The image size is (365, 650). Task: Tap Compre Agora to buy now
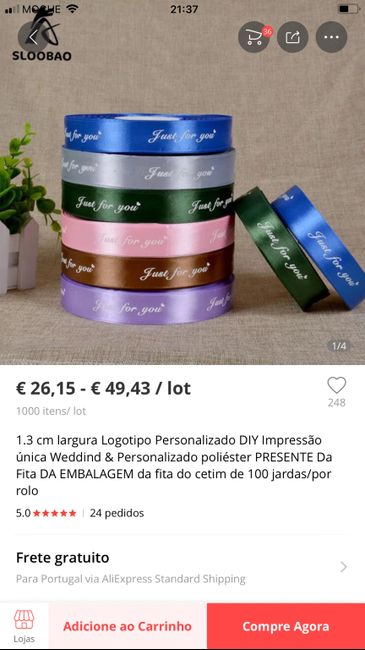point(286,626)
